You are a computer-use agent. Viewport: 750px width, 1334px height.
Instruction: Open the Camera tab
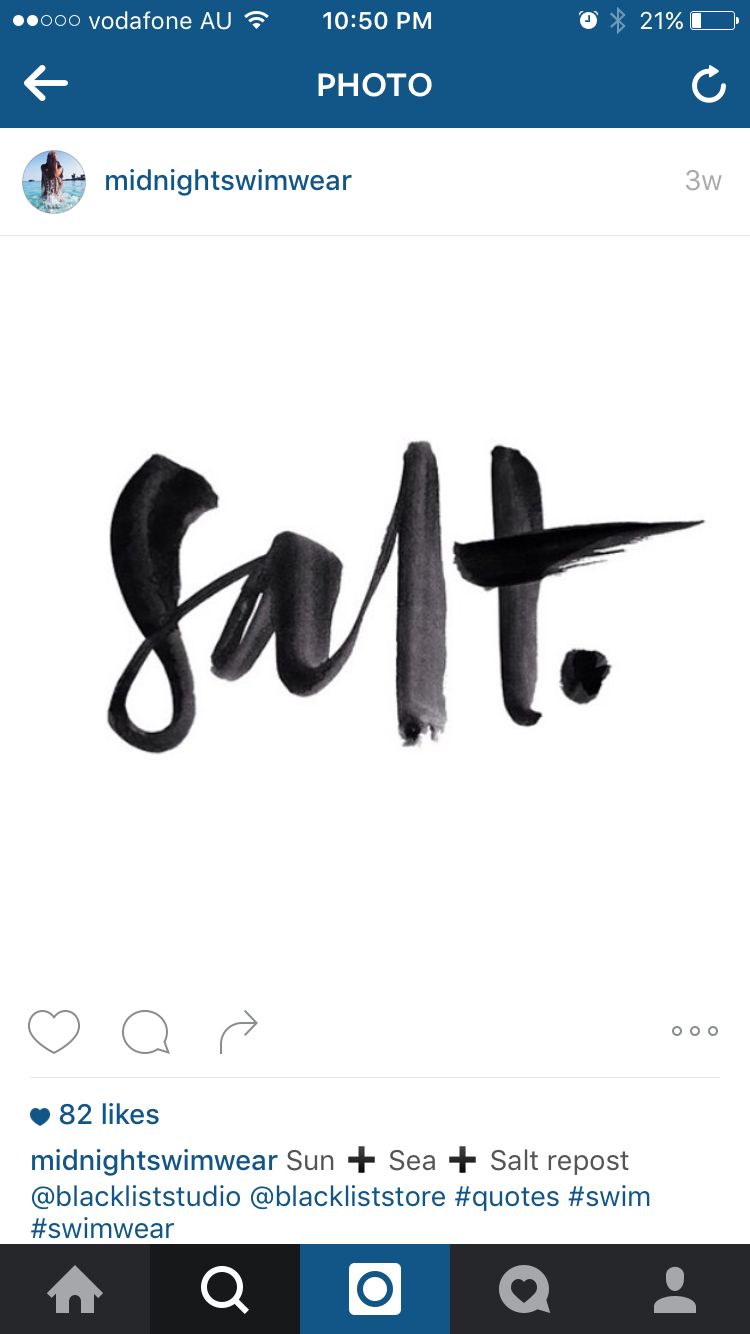[x=375, y=1290]
